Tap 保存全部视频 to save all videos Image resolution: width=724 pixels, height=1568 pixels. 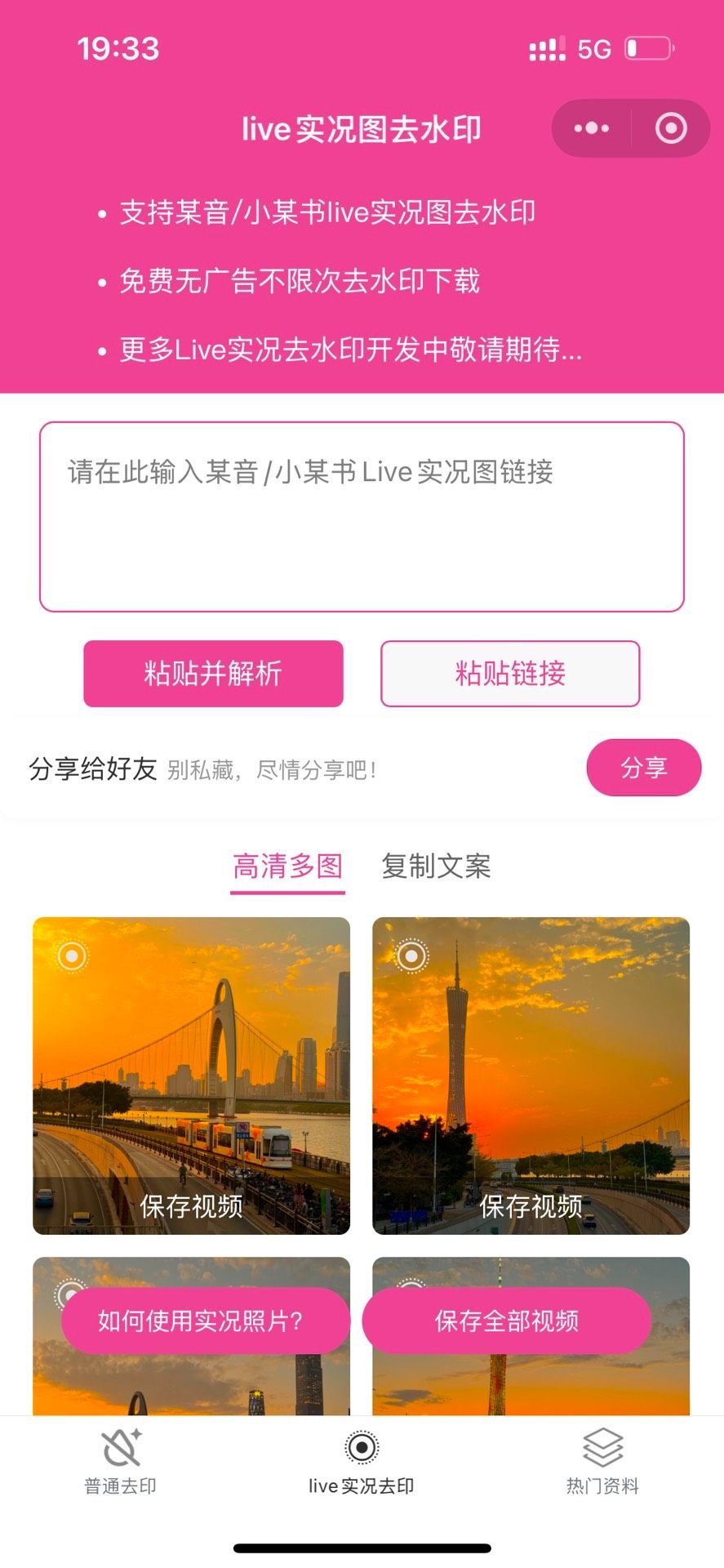pos(506,1321)
